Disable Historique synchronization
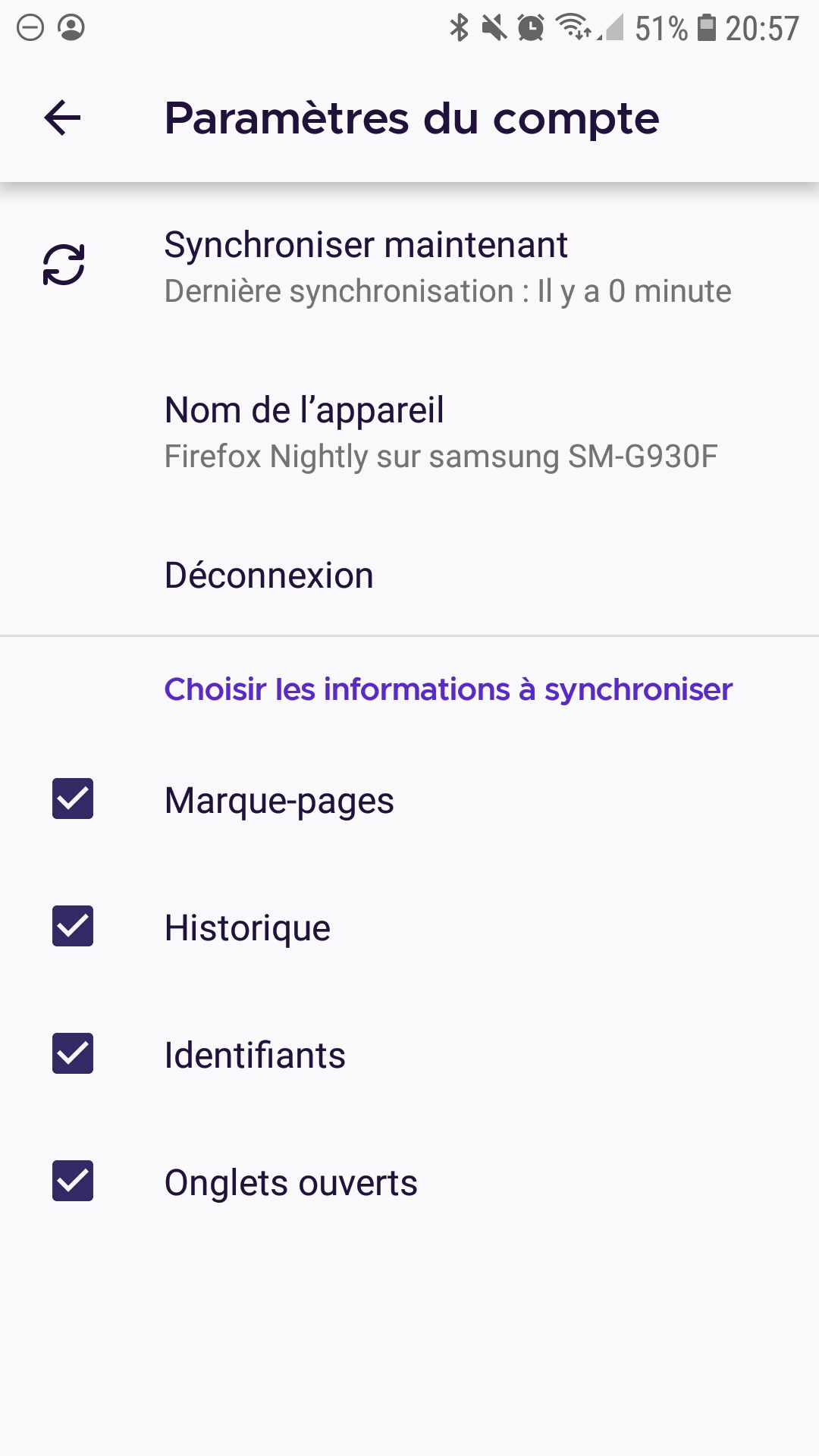This screenshot has width=819, height=1456. point(73,927)
